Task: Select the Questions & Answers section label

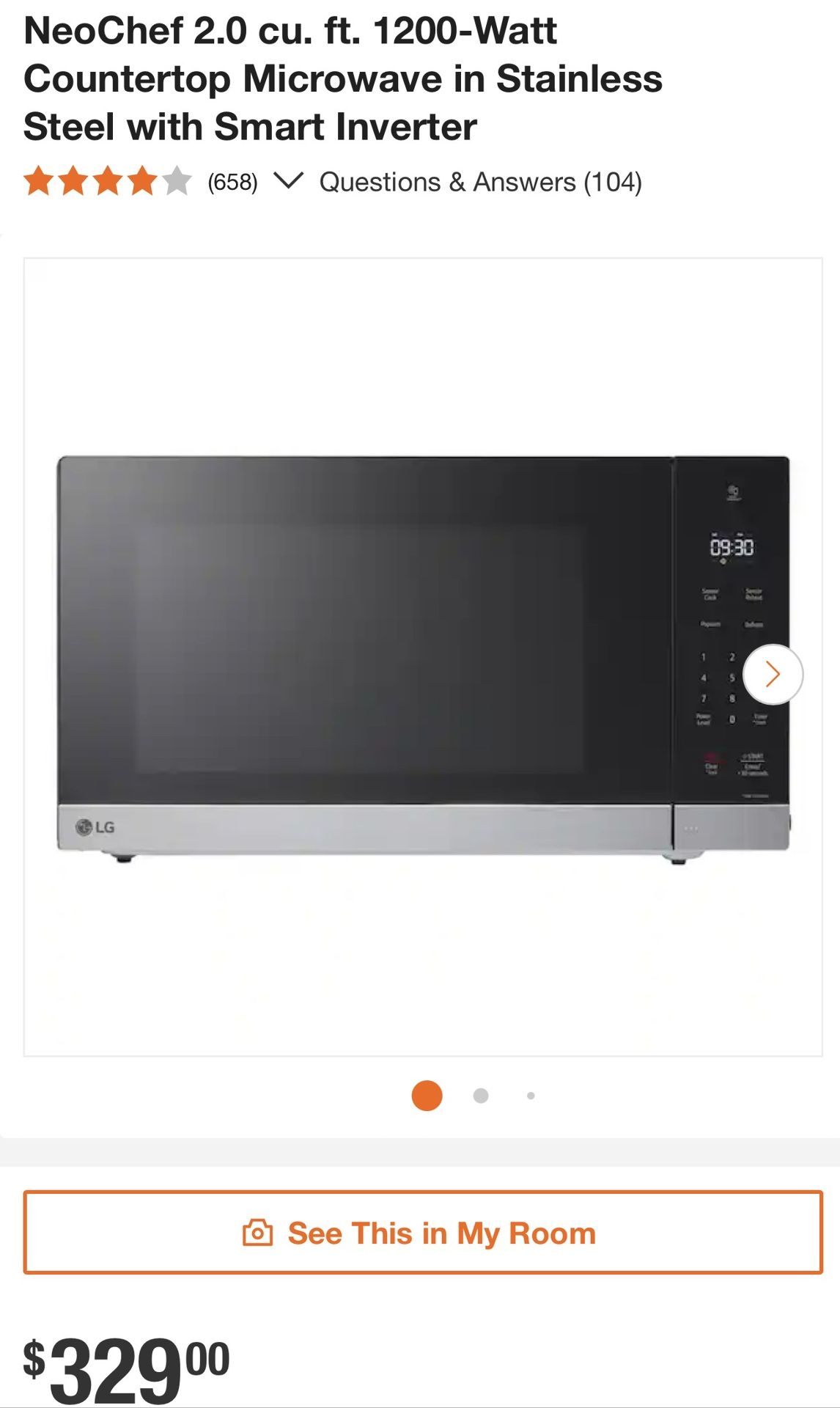Action: 480,180
